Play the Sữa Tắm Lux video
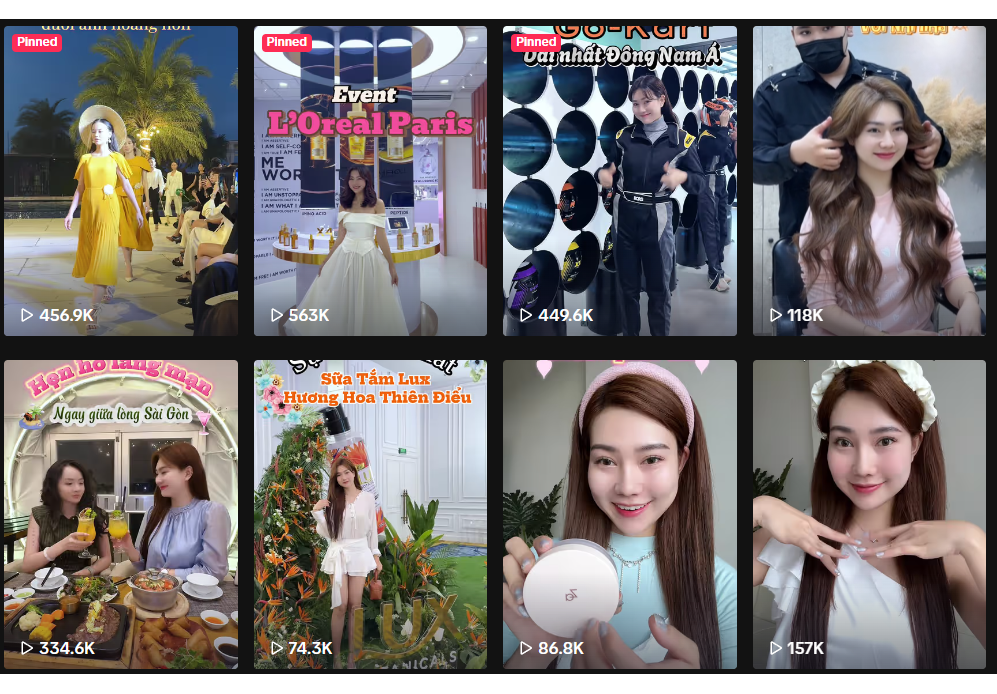The width and height of the screenshot is (997, 694). 370,514
